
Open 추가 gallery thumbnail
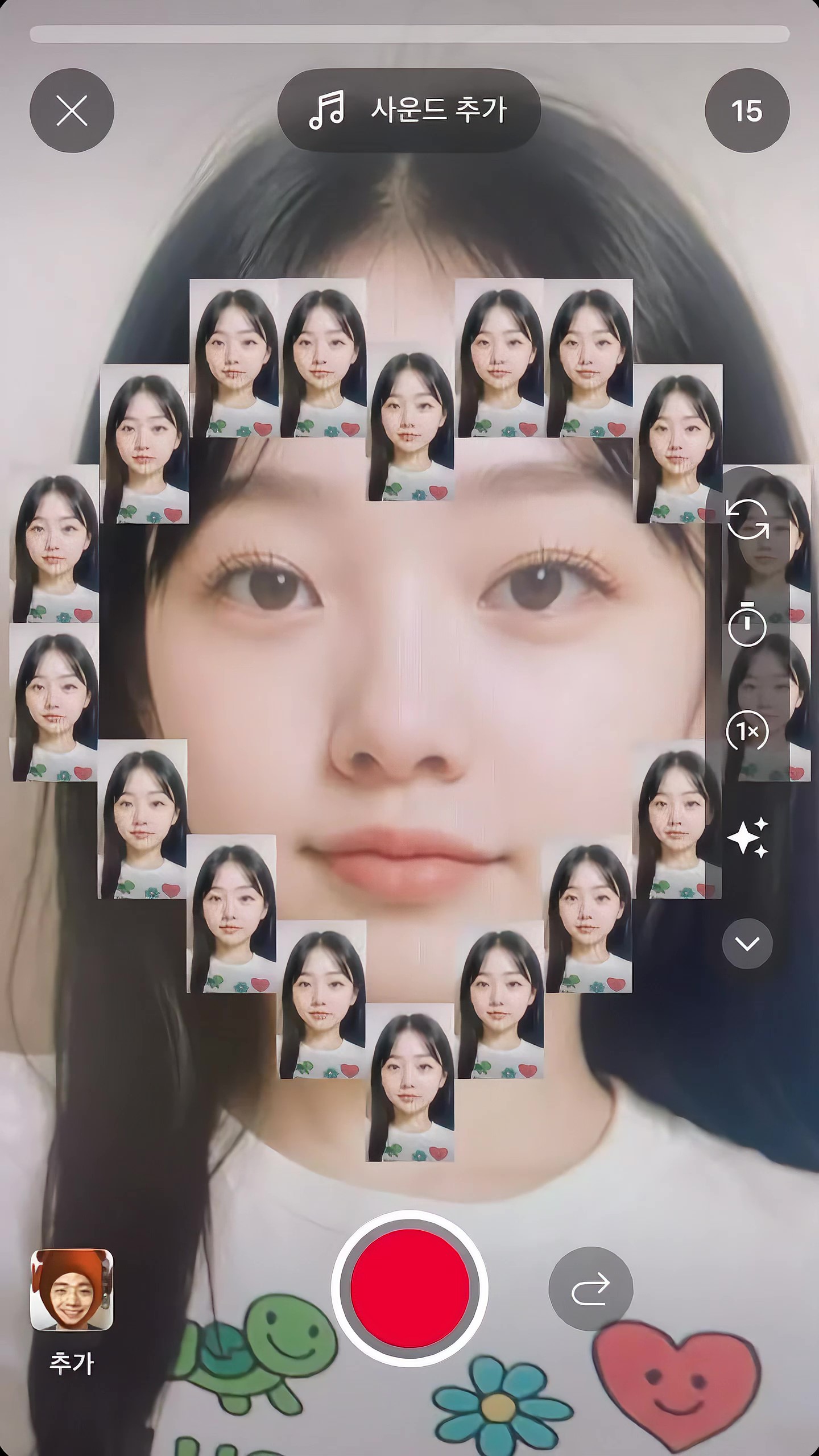point(72,1290)
